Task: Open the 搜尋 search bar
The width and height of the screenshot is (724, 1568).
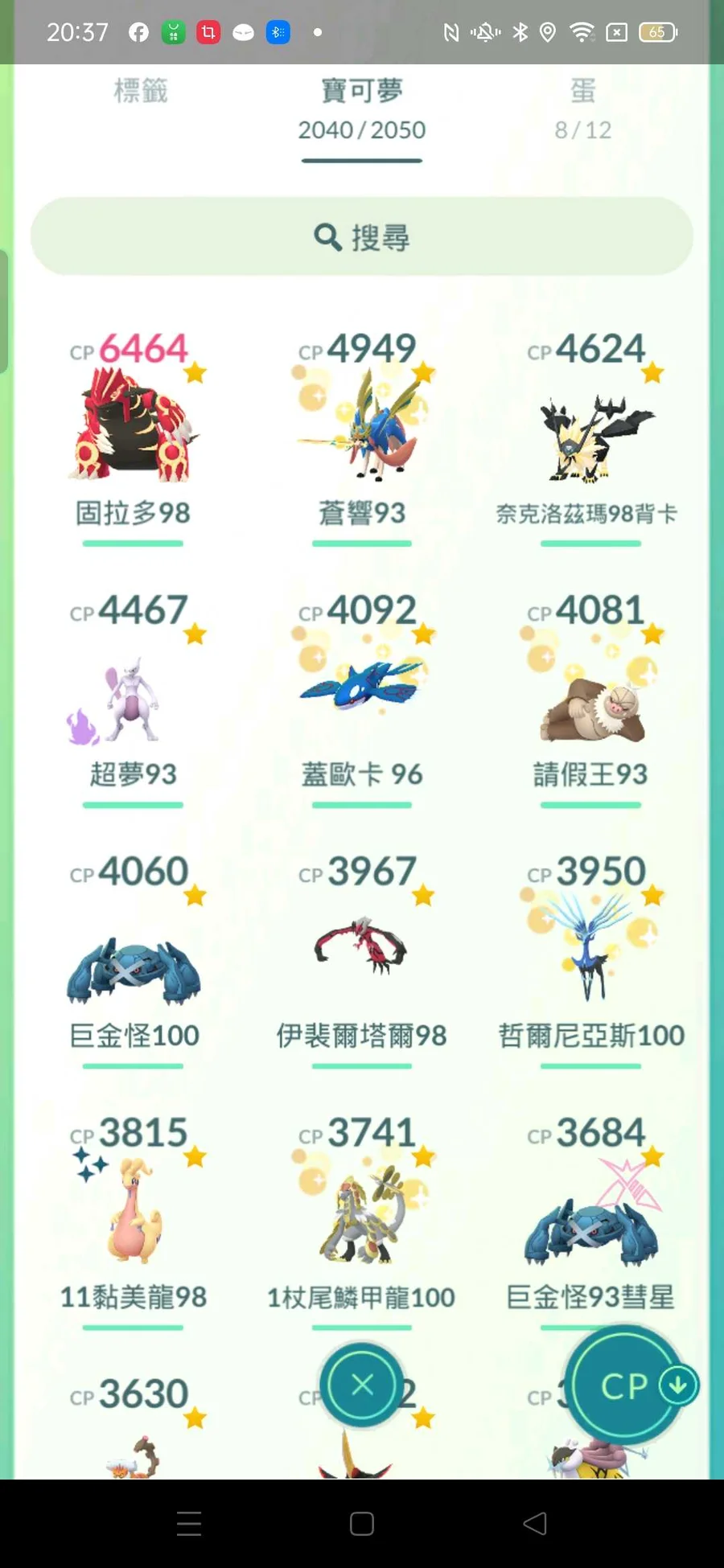Action: tap(361, 237)
